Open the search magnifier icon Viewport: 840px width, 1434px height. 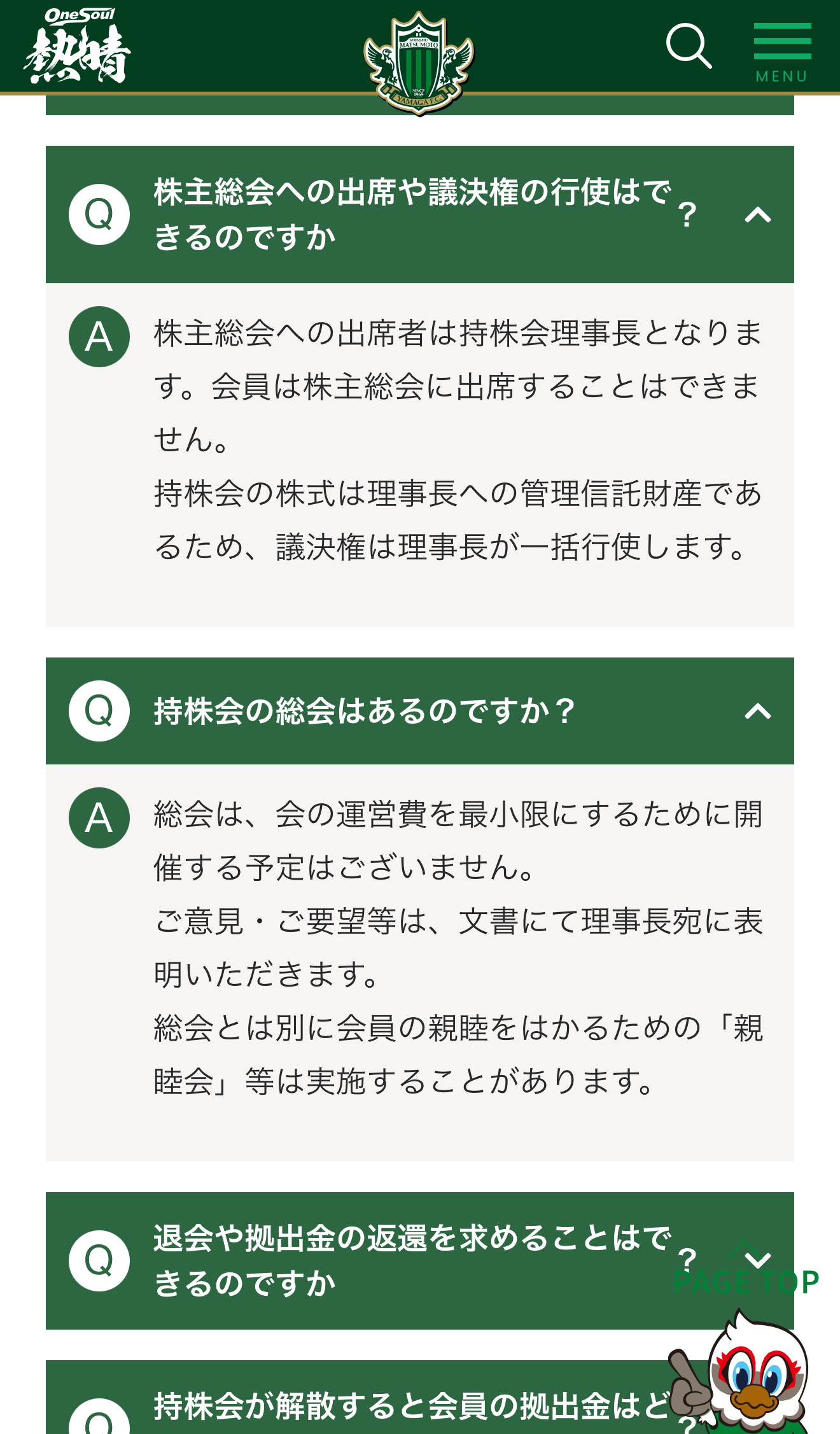688,46
